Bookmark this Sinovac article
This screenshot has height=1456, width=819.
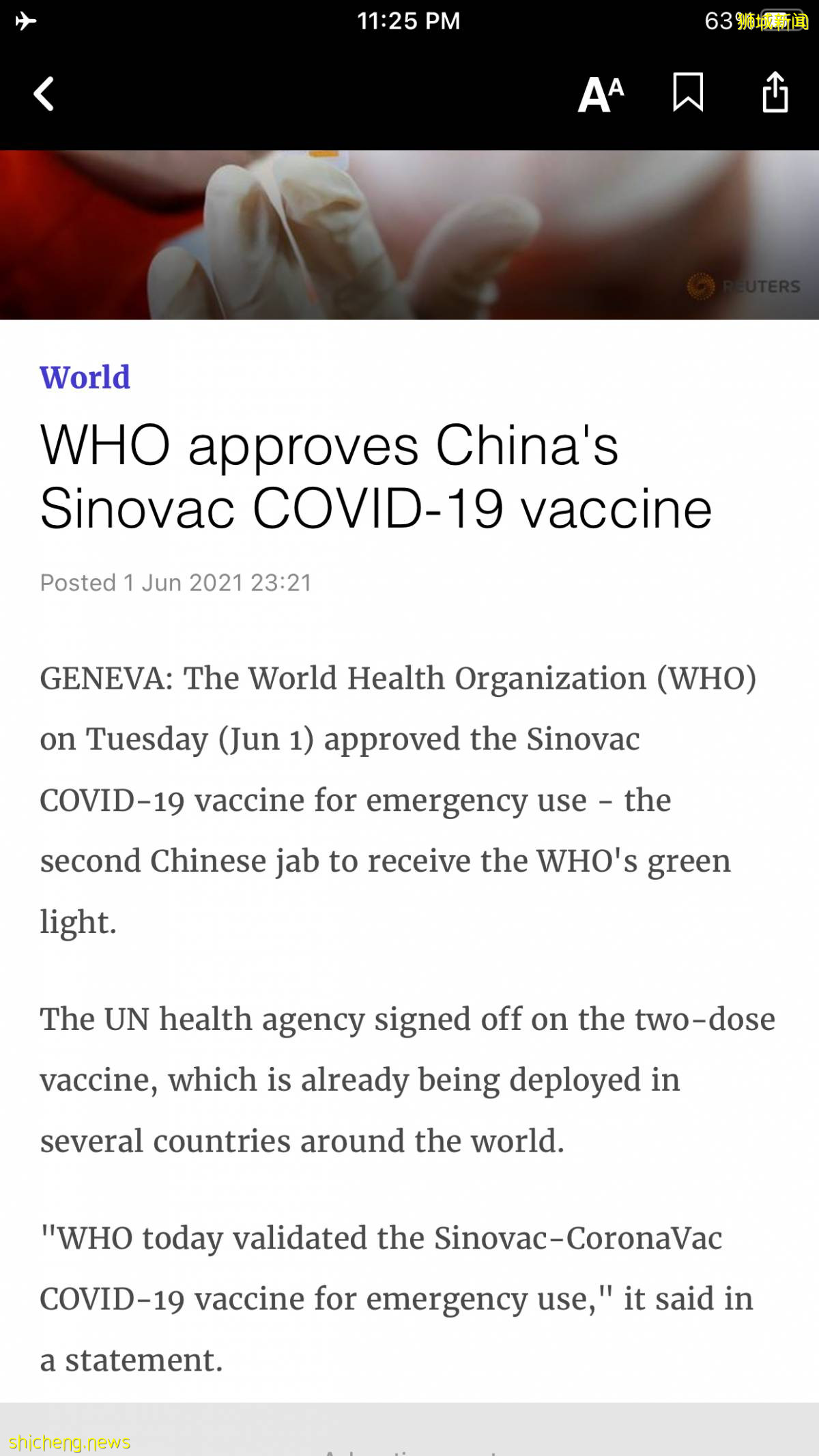687,92
